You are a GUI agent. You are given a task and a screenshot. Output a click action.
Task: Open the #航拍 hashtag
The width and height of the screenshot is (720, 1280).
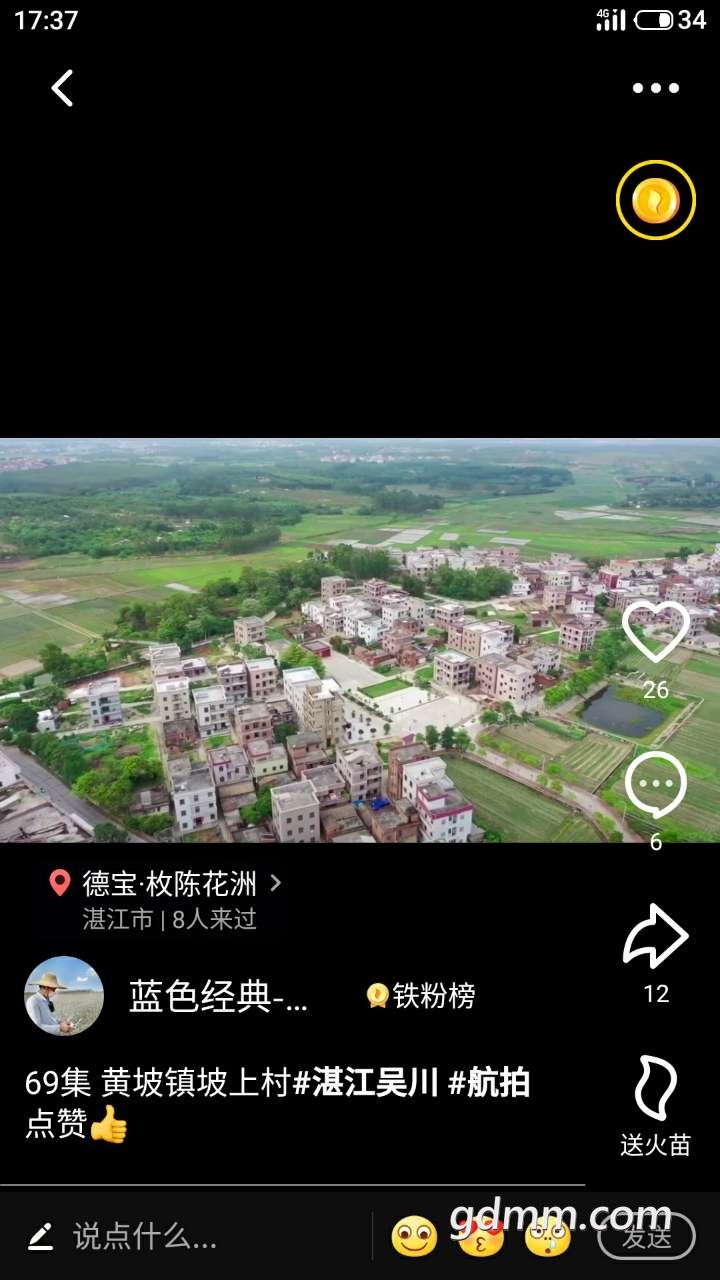(489, 1083)
